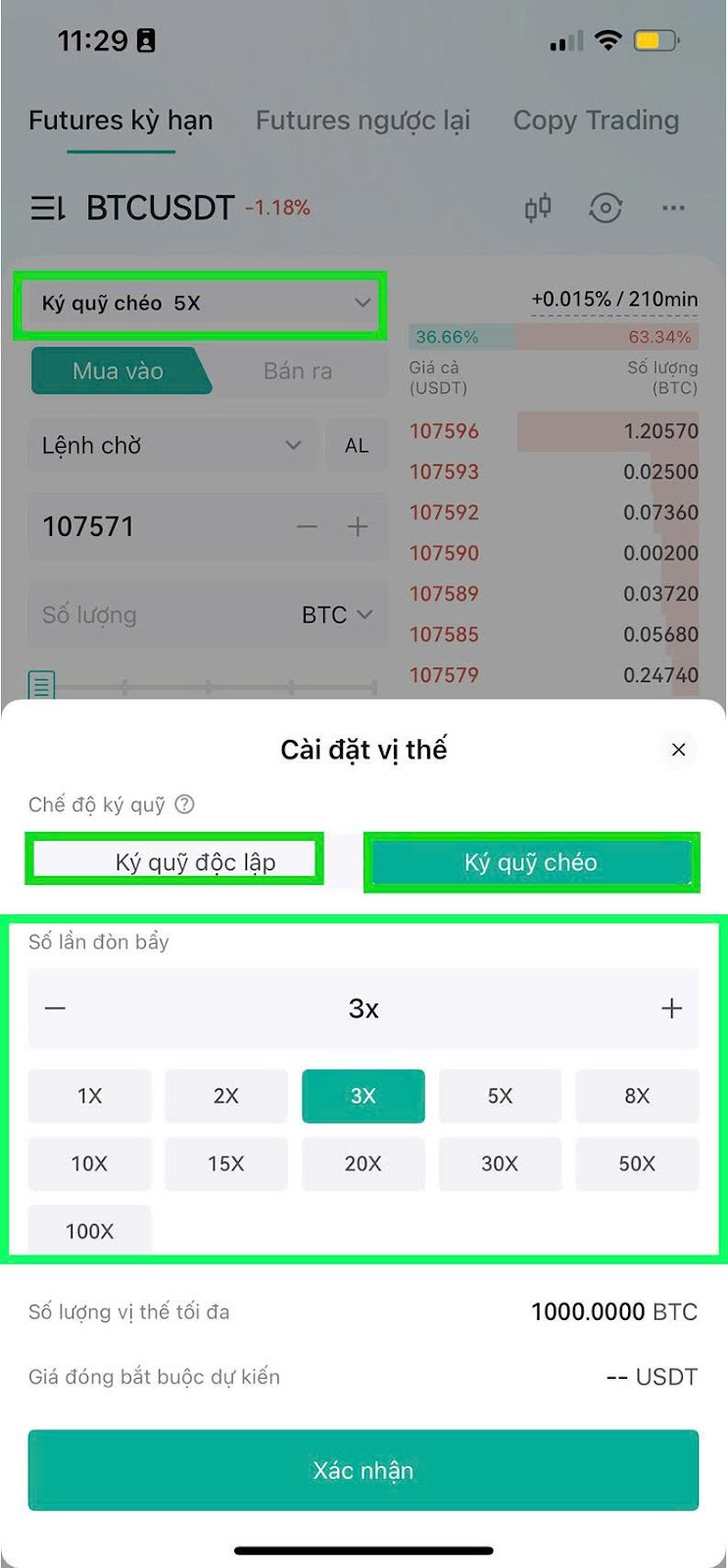Increase leverage with the plus button
The height and width of the screenshot is (1568, 728).
tap(671, 1008)
